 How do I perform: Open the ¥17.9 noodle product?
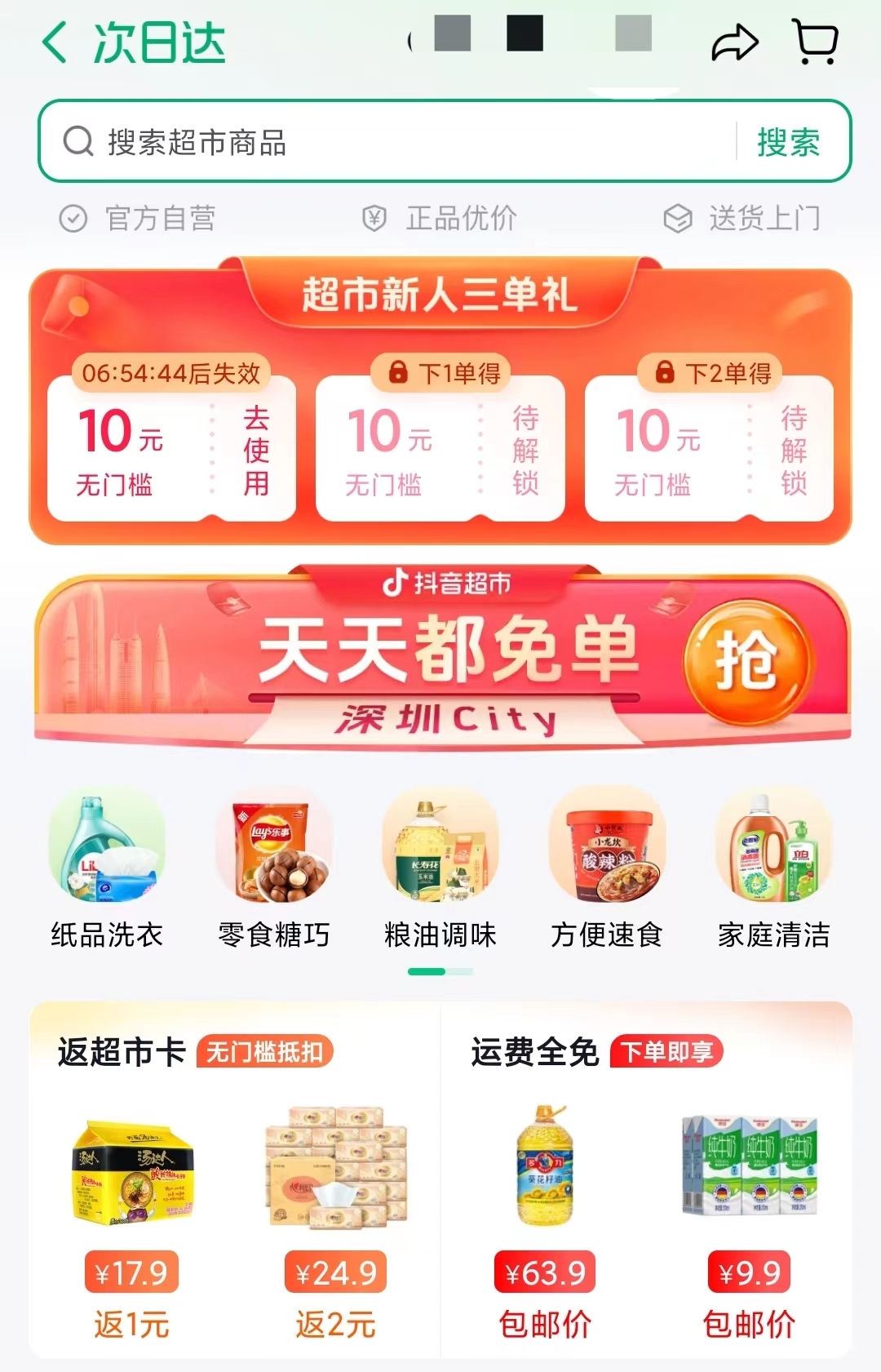pyautogui.click(x=132, y=1175)
